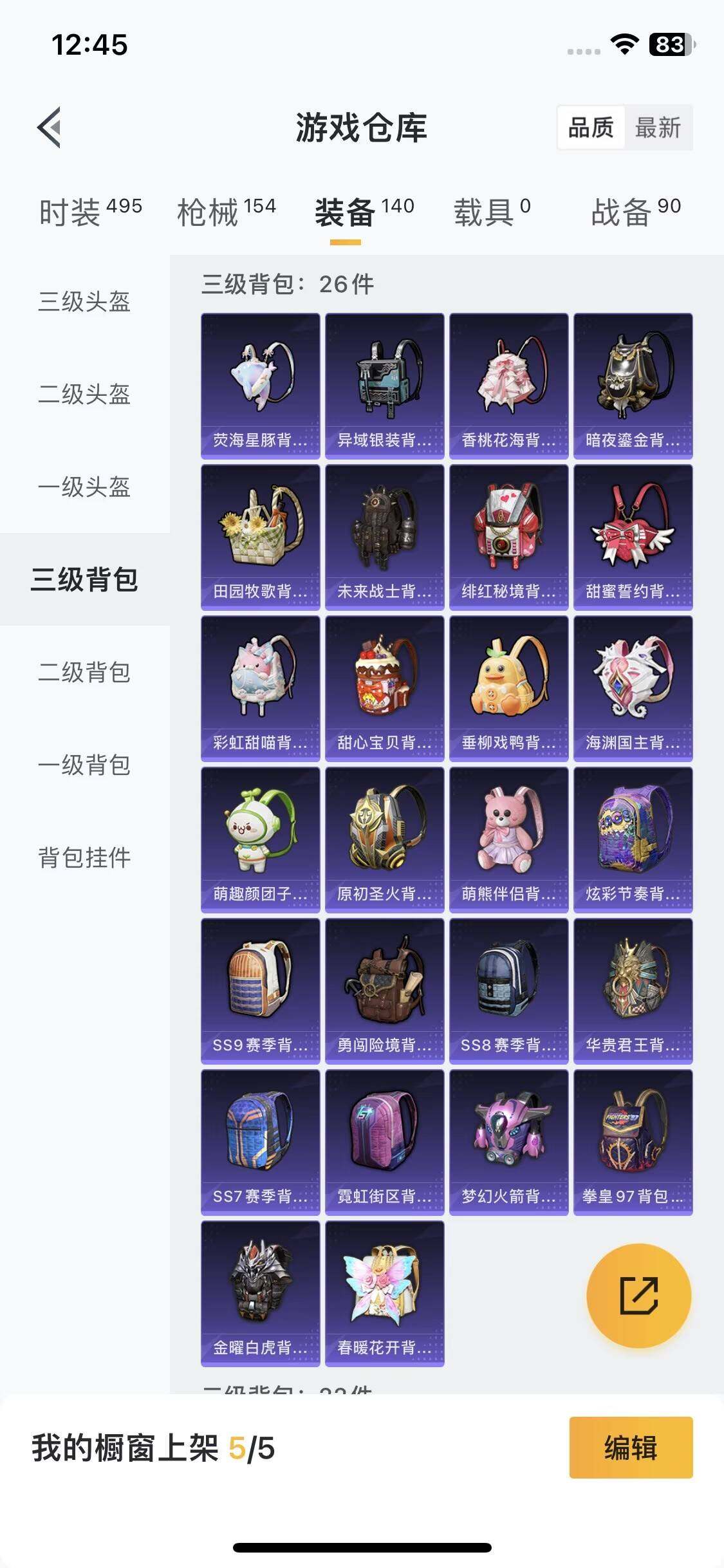Viewport: 724px width, 1568px height.
Task: Select 背包挂件 in the side menu
Action: point(84,857)
